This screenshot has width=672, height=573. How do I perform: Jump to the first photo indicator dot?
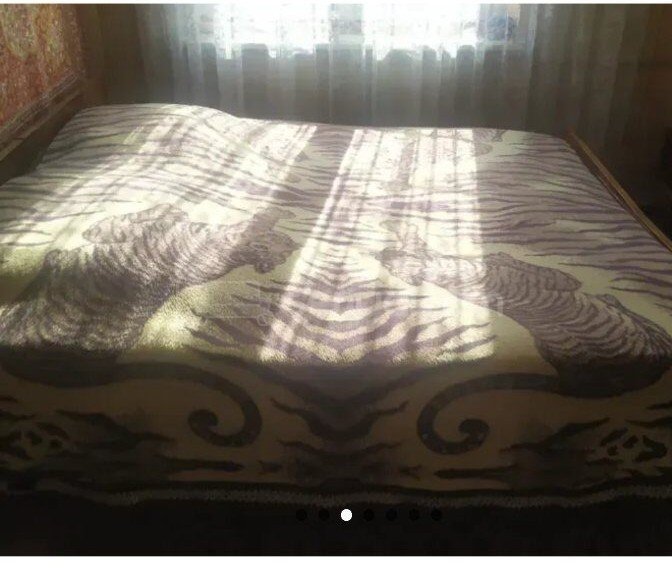pos(302,515)
